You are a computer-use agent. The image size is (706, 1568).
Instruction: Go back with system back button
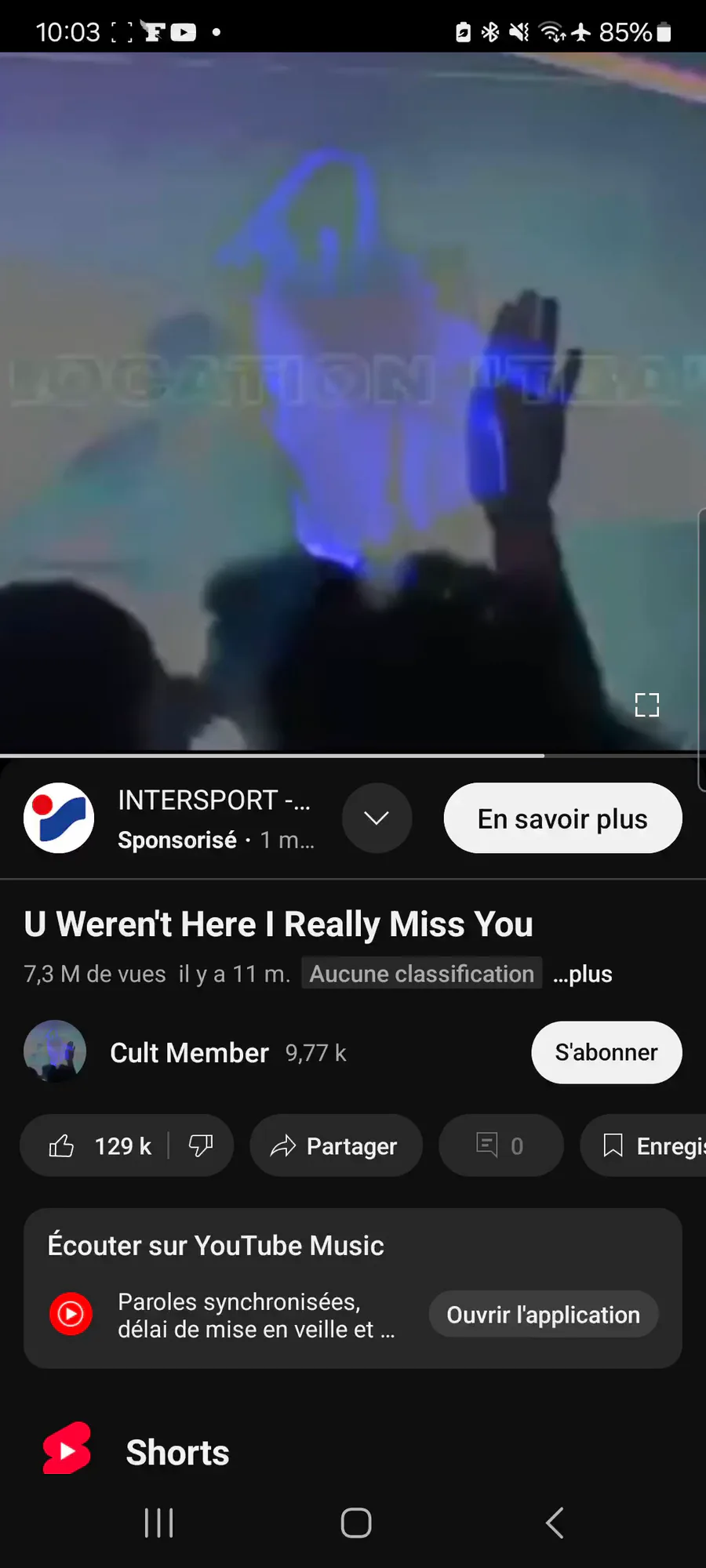pos(554,1523)
